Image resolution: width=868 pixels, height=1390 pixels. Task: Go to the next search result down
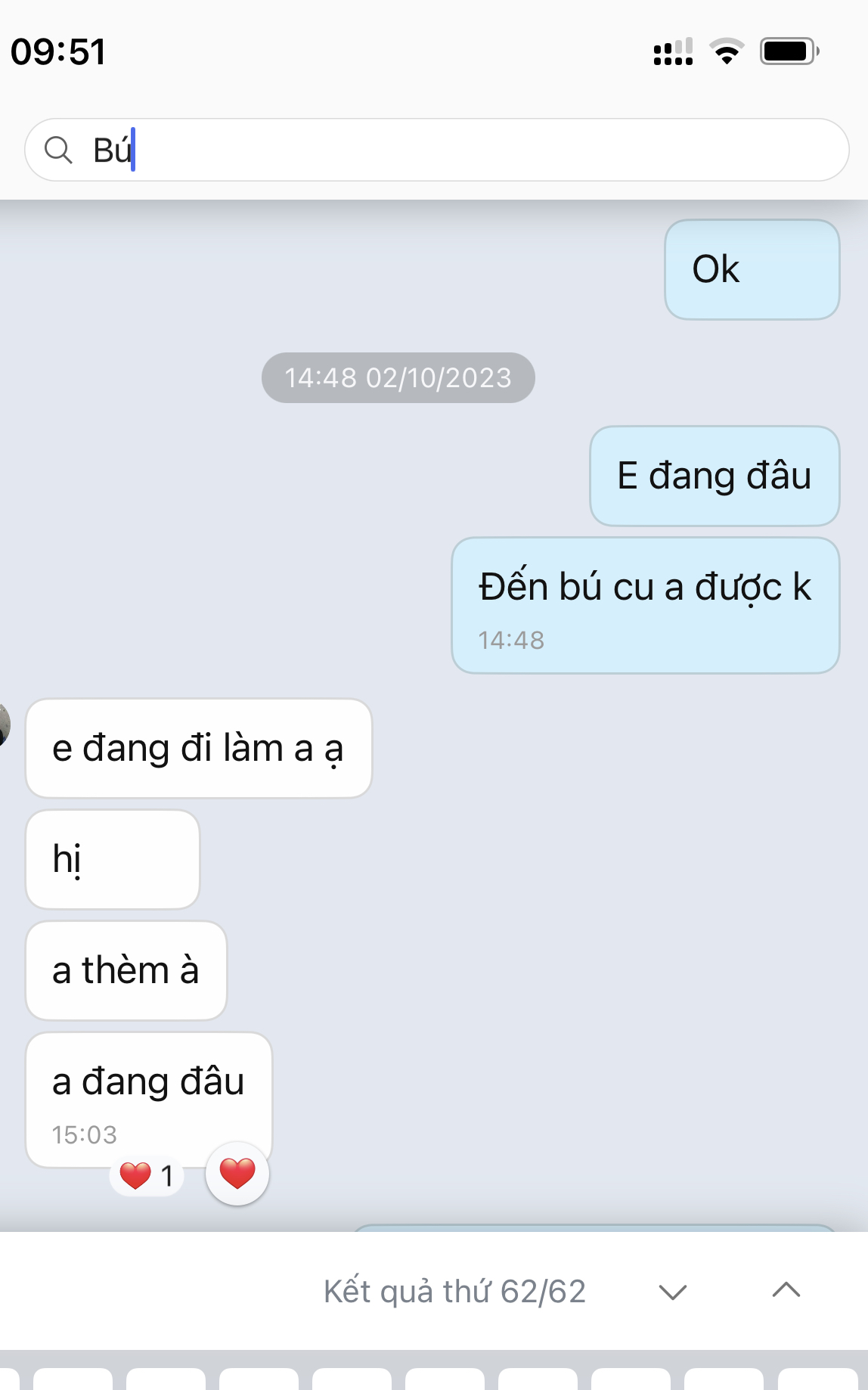(x=672, y=1292)
